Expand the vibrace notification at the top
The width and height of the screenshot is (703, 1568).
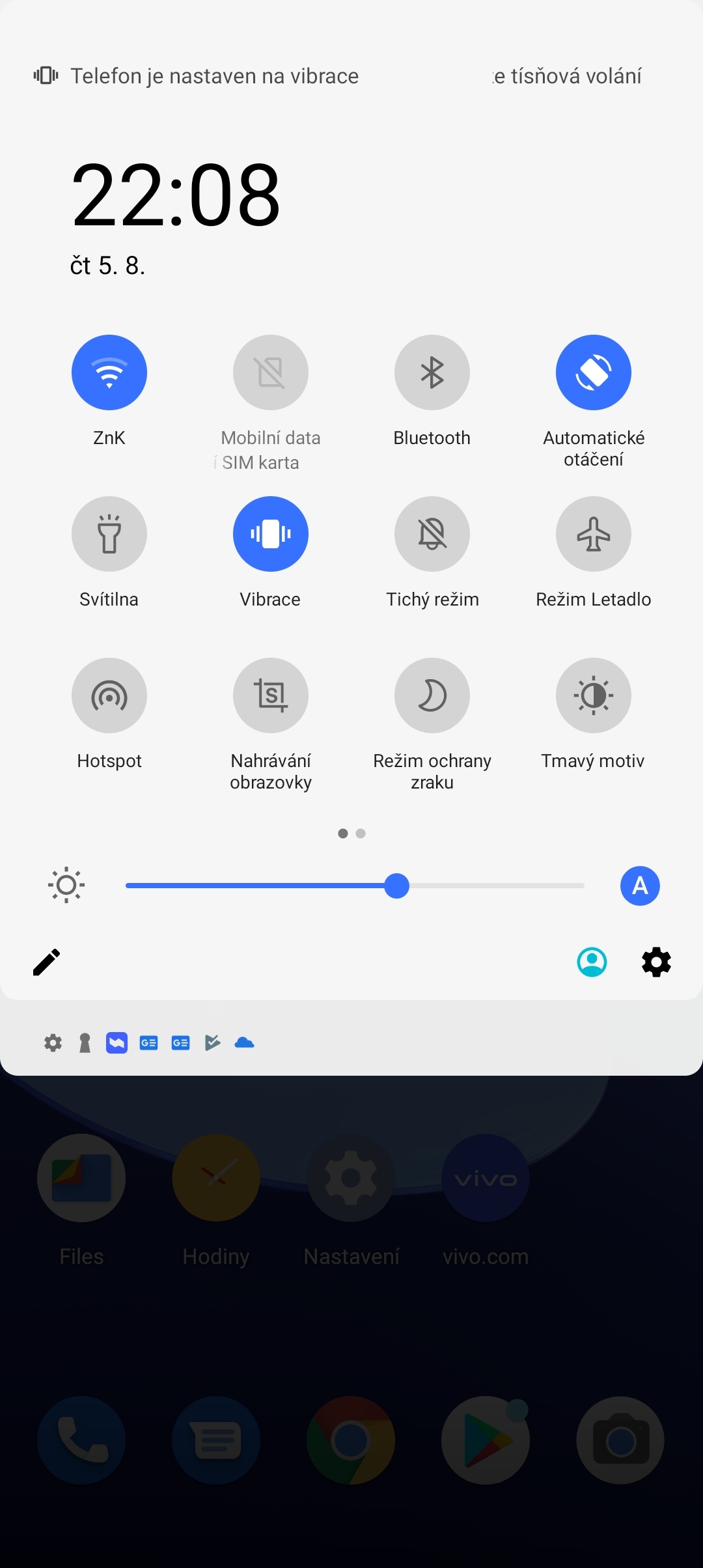[215, 76]
